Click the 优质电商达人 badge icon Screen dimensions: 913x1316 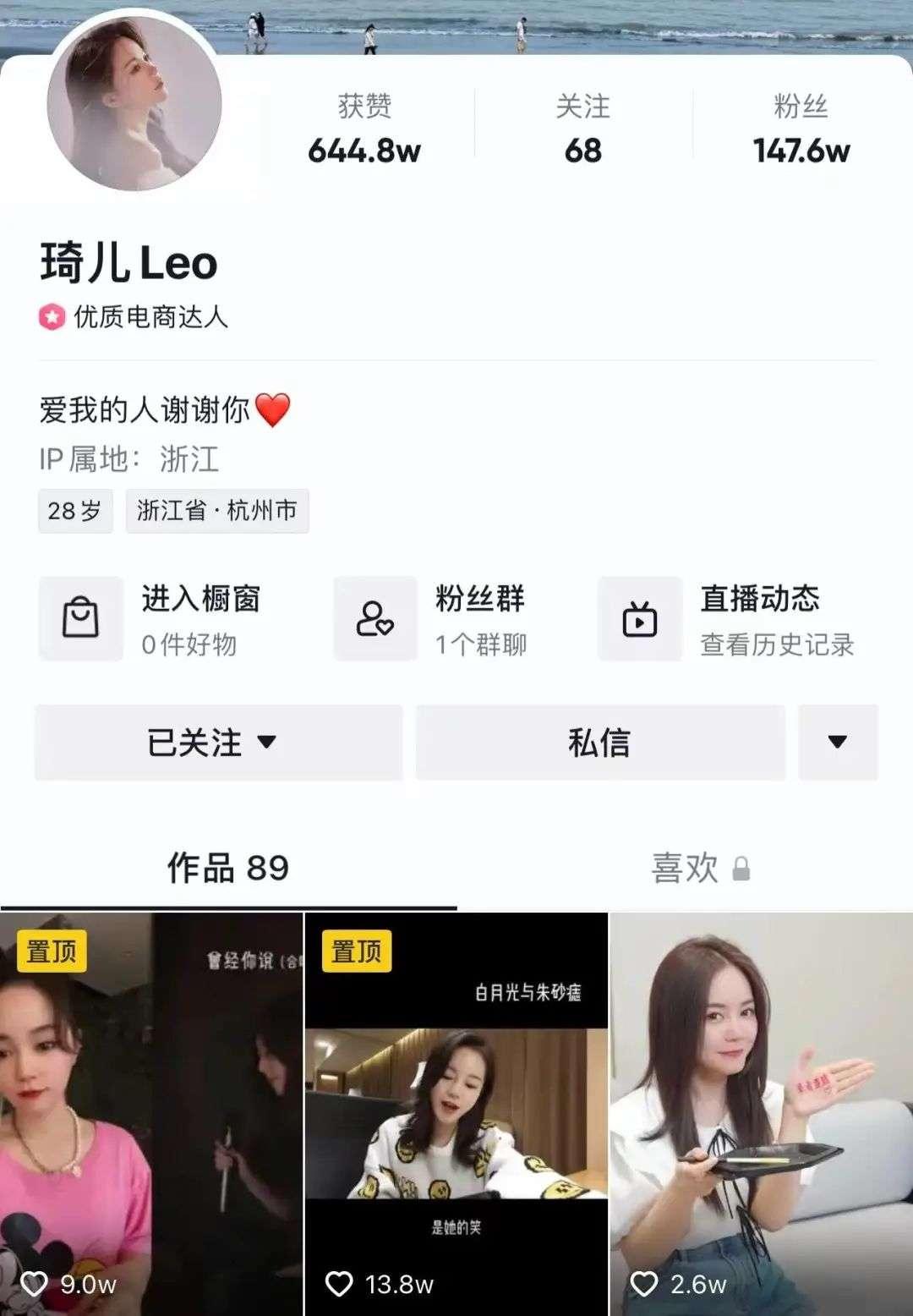click(51, 318)
